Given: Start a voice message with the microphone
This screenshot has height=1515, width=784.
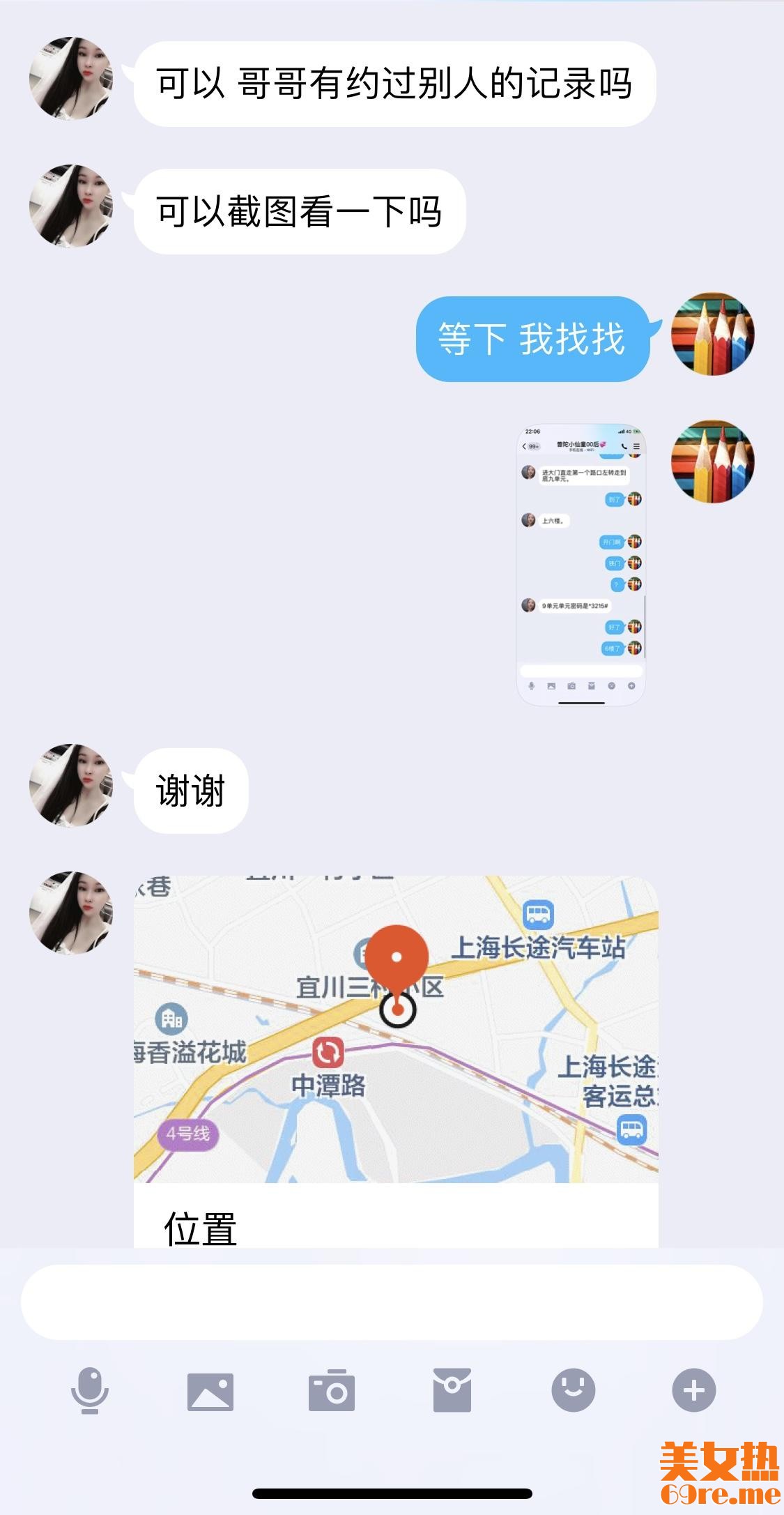Looking at the screenshot, I should tap(89, 1390).
